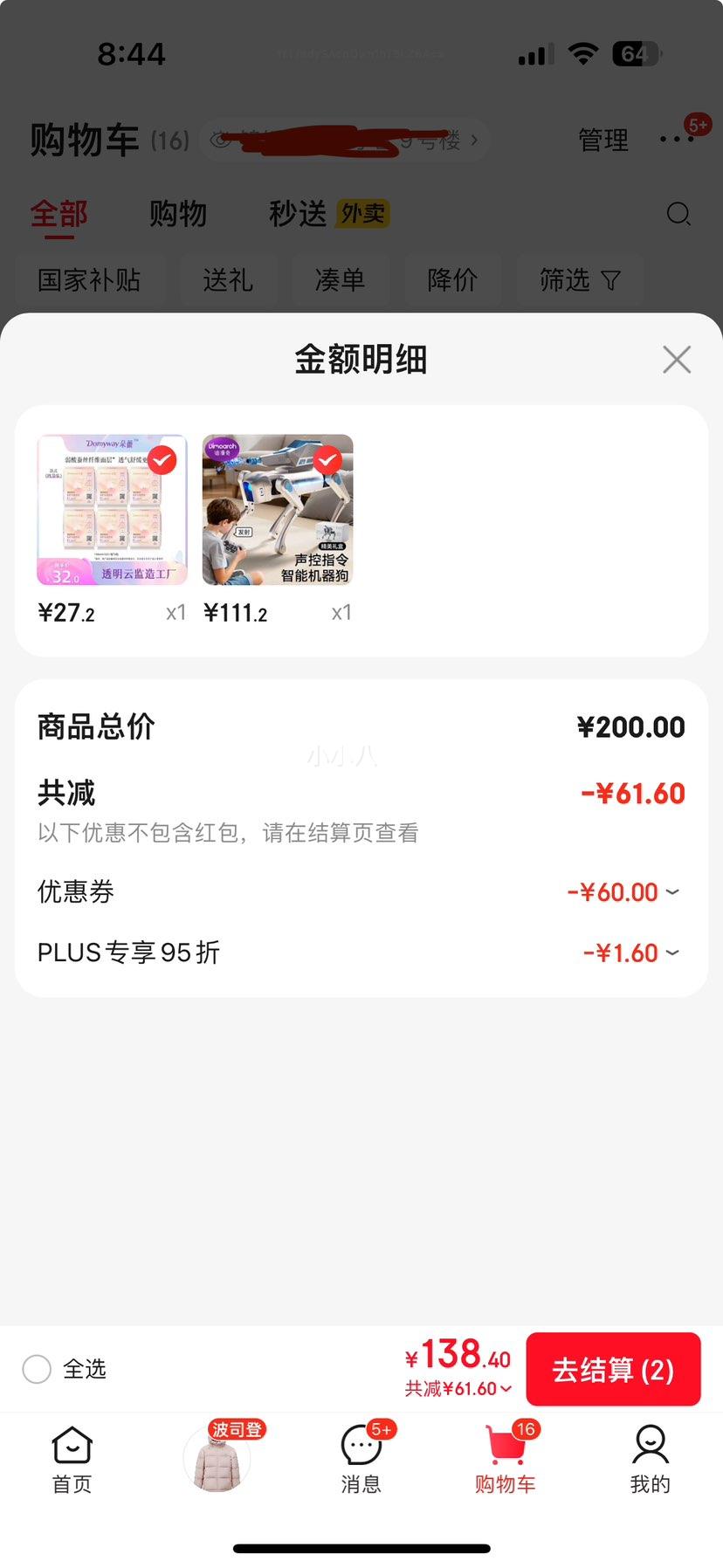Screen dimensions: 723x1568
Task: Open the ¥27.2 Domyway product thumbnail
Action: (x=112, y=510)
